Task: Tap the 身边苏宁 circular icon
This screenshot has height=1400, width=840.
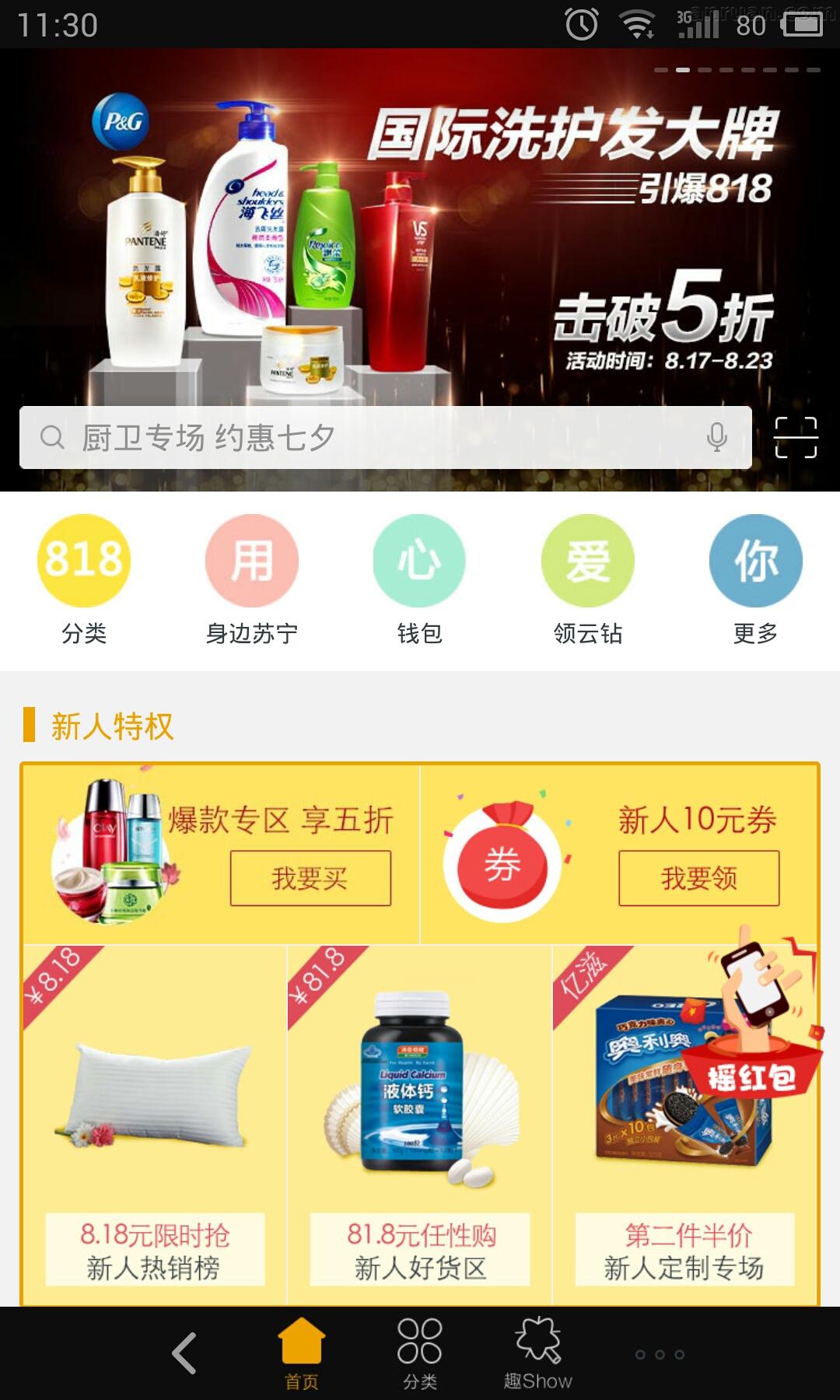Action: coord(250,560)
